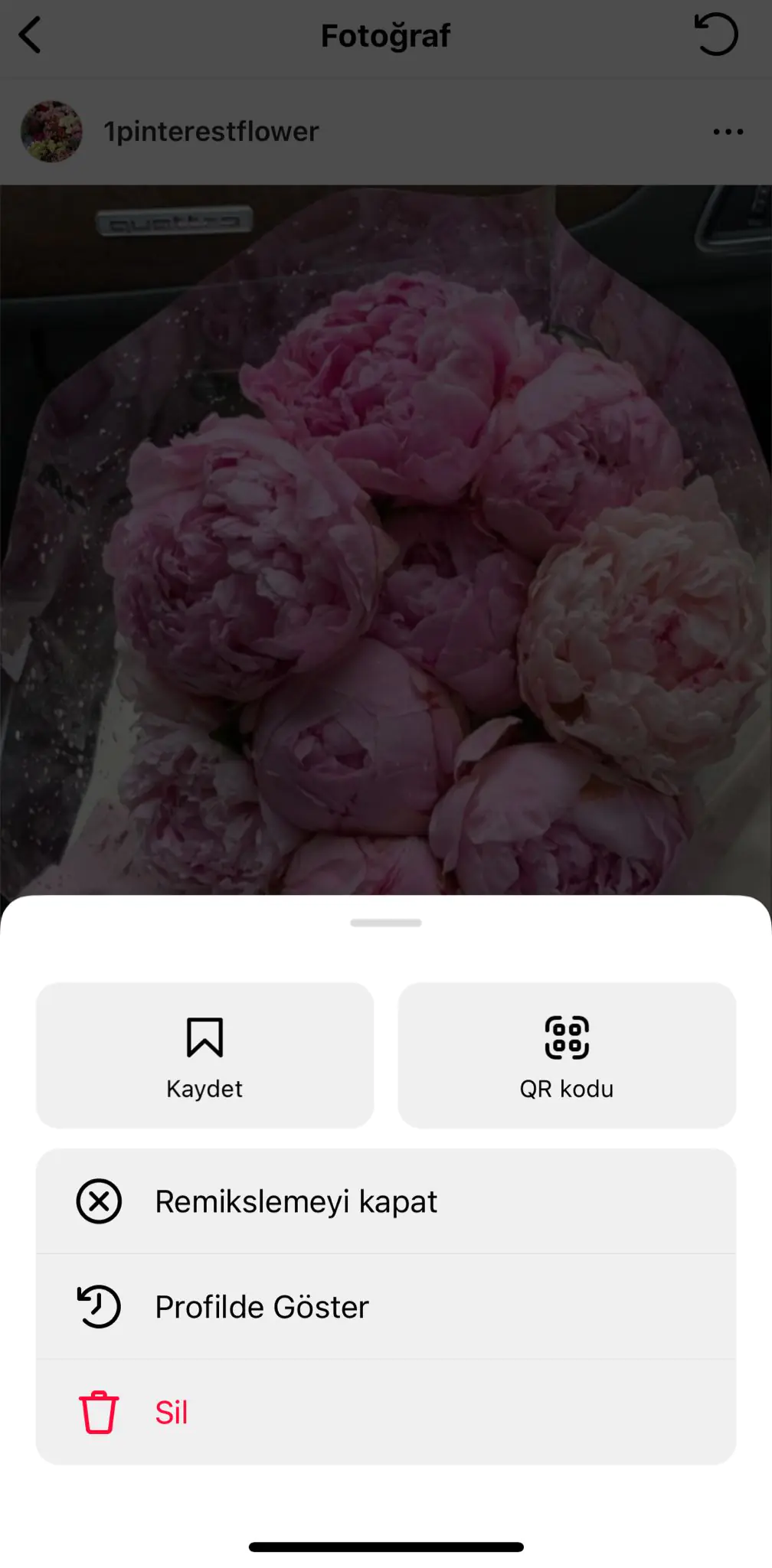This screenshot has width=772, height=1568.
Task: Expand post options with the ellipsis button
Action: click(x=726, y=131)
